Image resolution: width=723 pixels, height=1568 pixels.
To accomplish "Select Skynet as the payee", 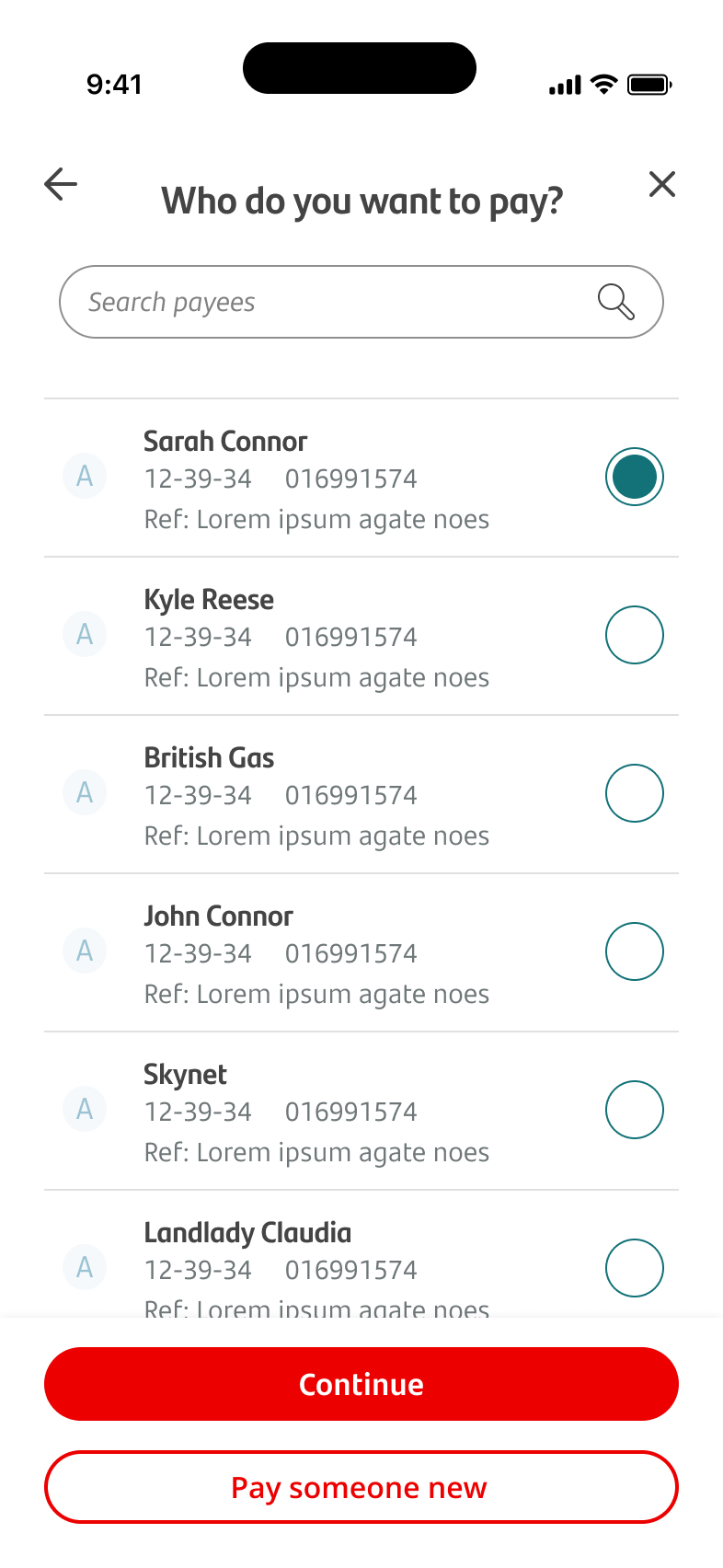I will click(x=634, y=1110).
